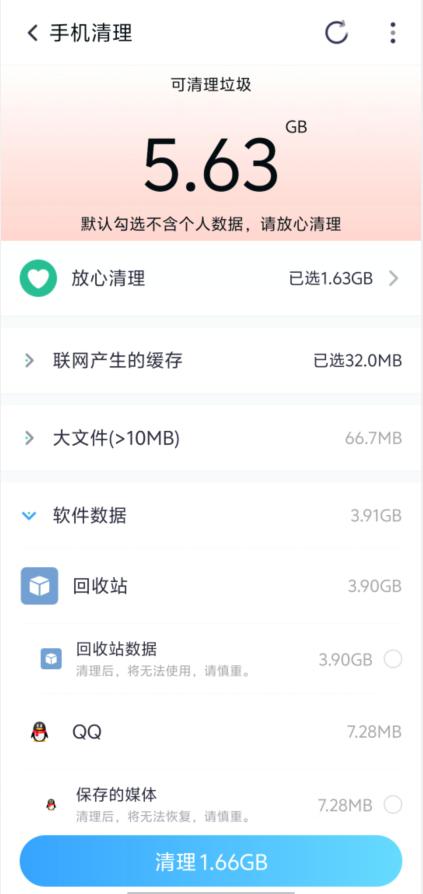Open the QQ row
Image resolution: width=423 pixels, height=894 pixels.
(x=211, y=732)
